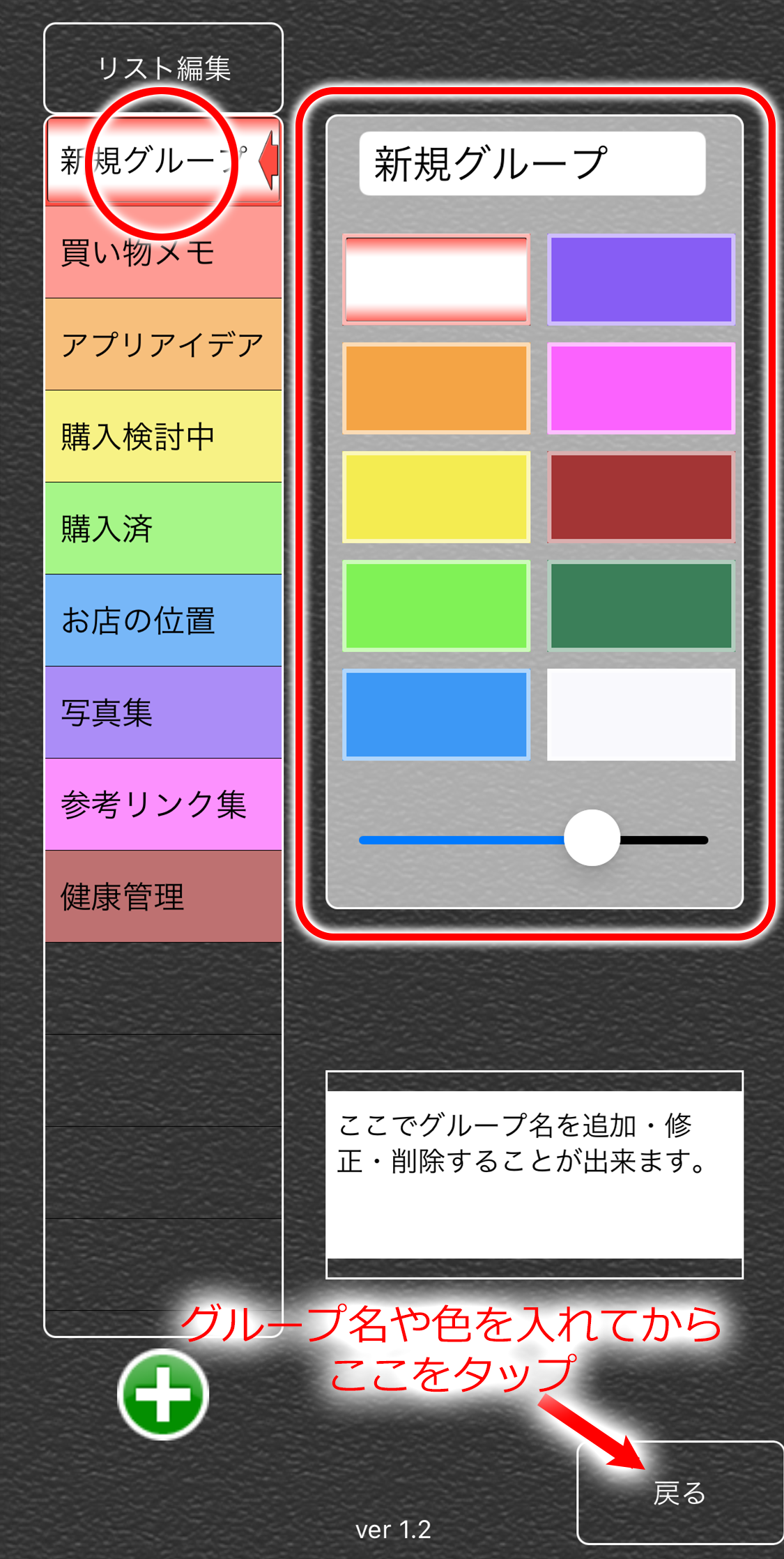
Task: Select the 健康管理 group
Action: pos(163,897)
